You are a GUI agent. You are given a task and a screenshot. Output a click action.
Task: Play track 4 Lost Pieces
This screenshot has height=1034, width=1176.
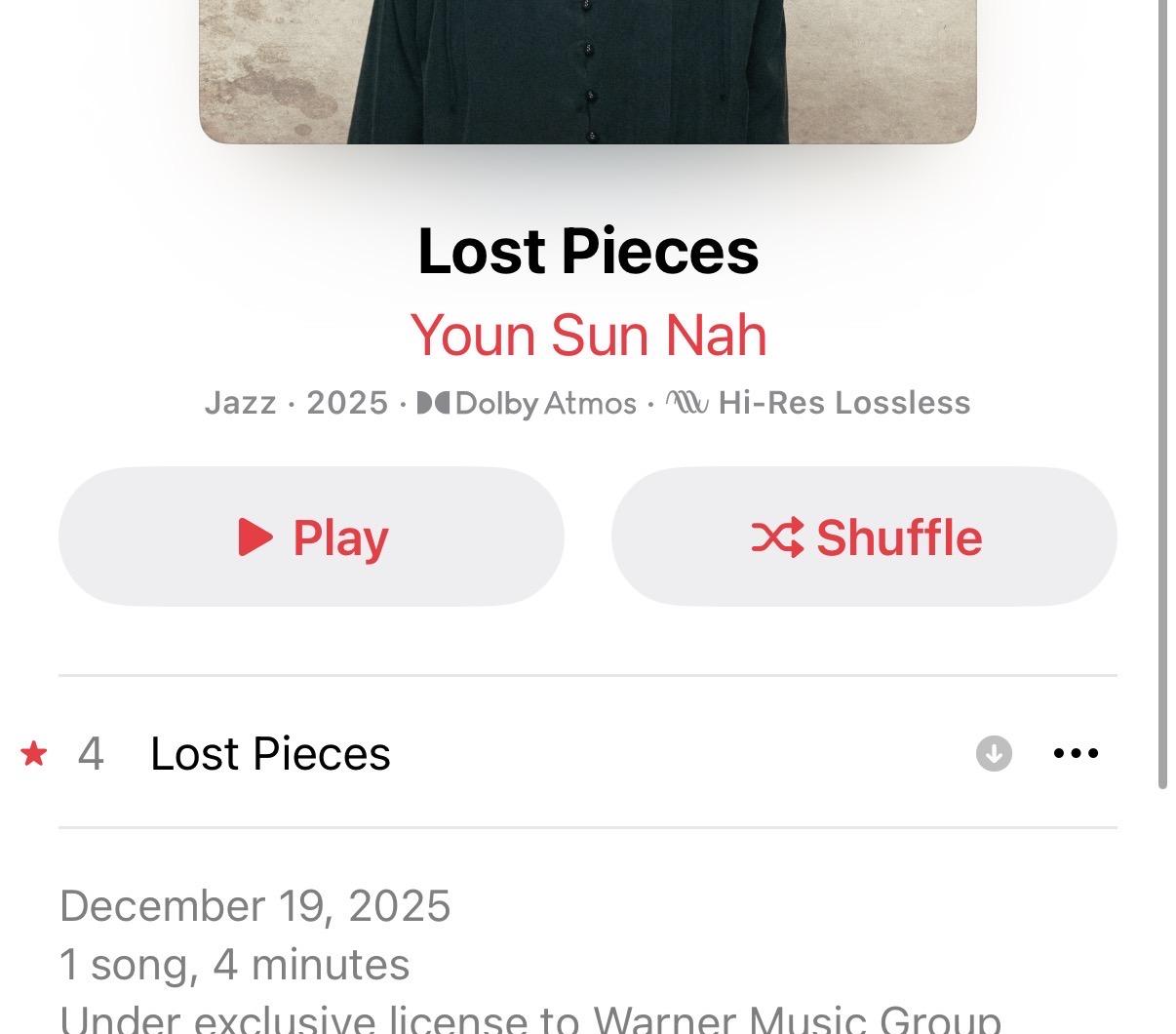[x=270, y=753]
